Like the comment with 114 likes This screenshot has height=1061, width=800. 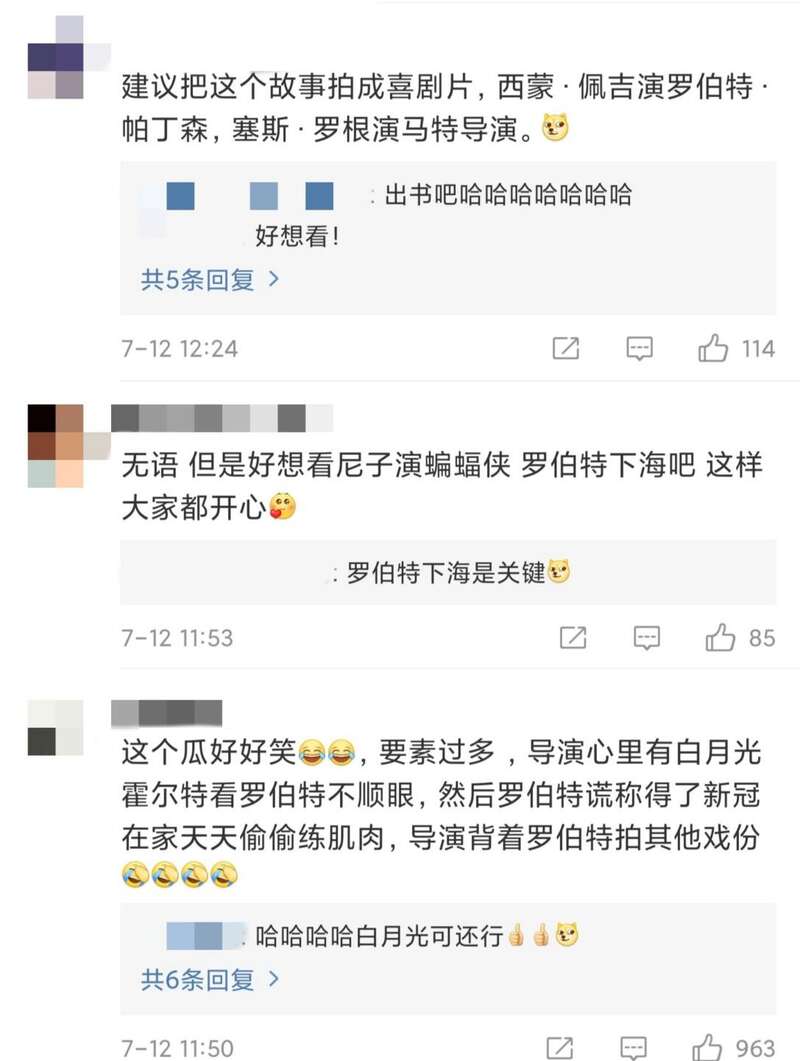(714, 349)
